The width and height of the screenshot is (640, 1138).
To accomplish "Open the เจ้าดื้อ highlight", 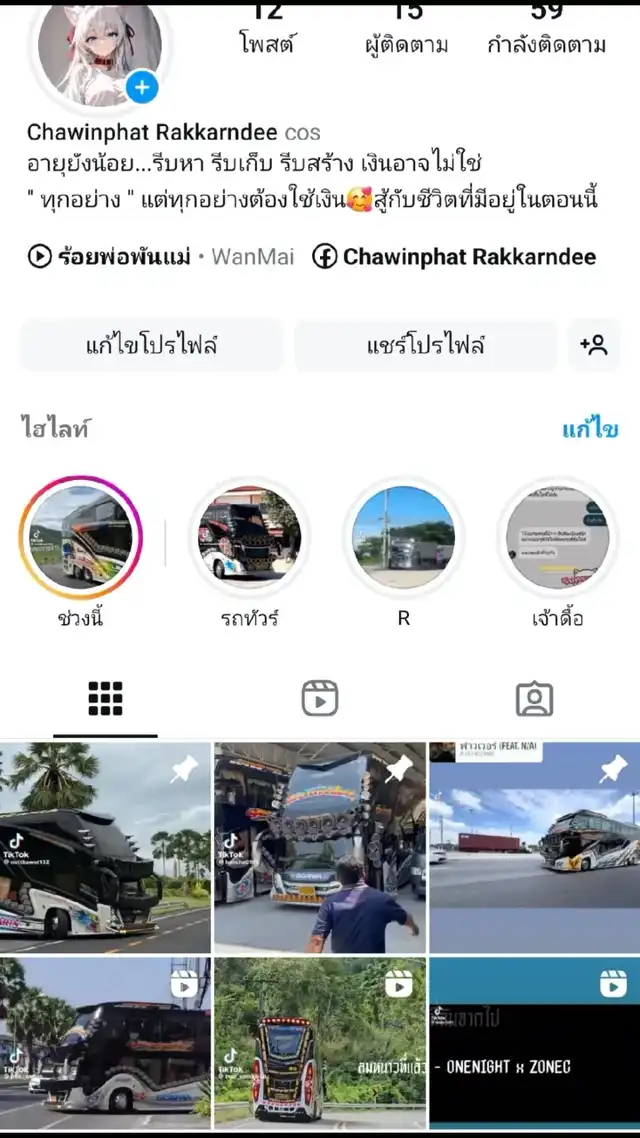I will [x=557, y=538].
